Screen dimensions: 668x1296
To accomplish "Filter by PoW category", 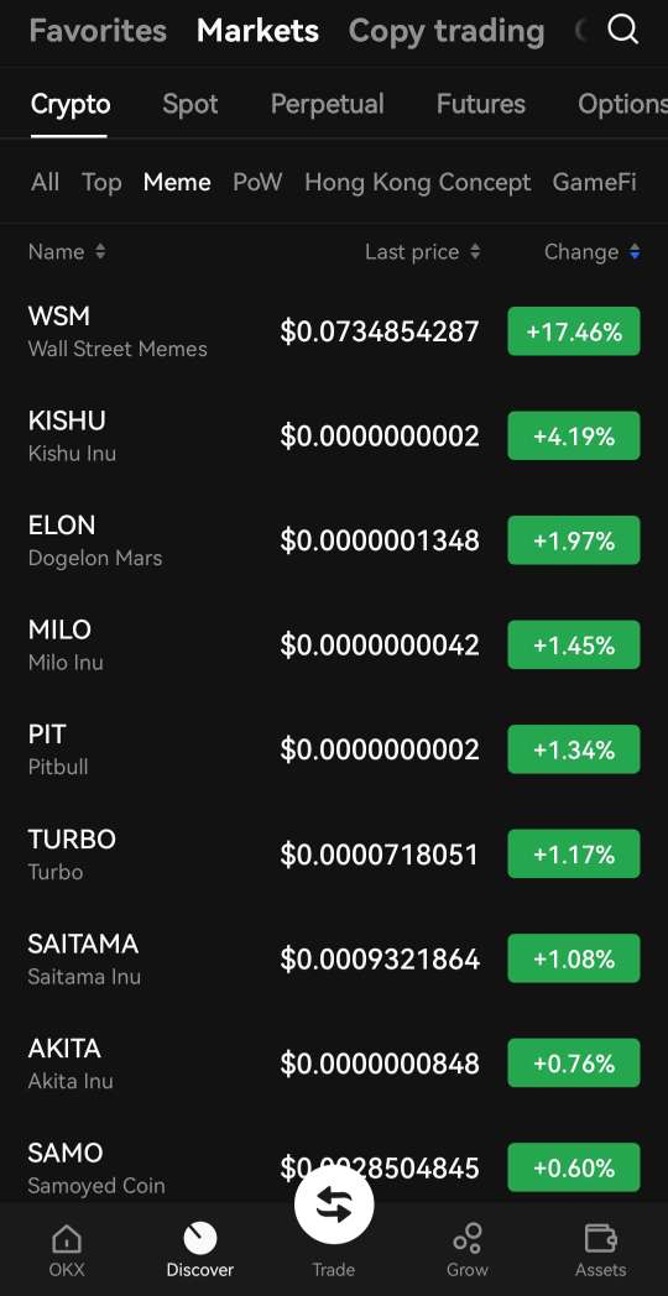I will [x=257, y=182].
